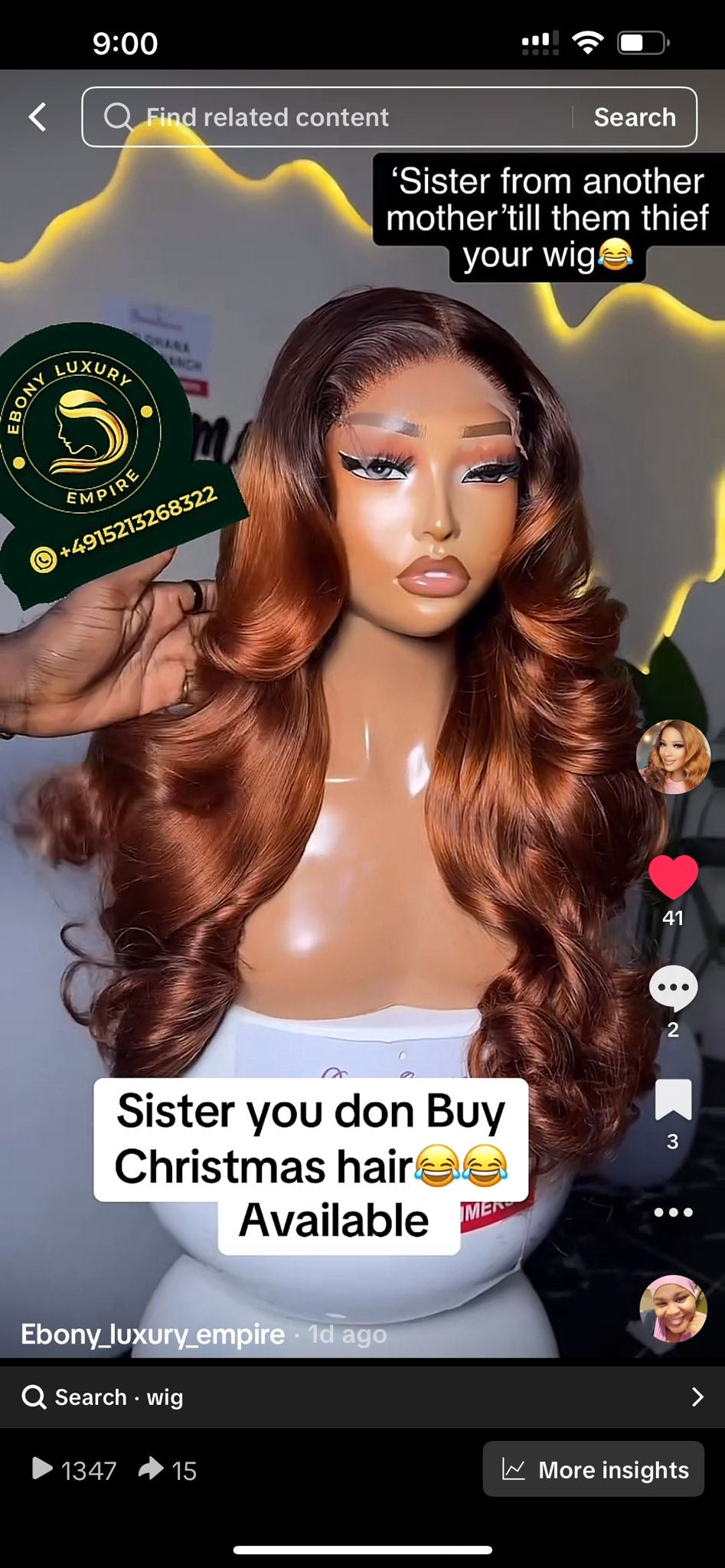This screenshot has width=725, height=1568.
Task: Open Ebony_luxury_empire username link
Action: pyautogui.click(x=152, y=1334)
